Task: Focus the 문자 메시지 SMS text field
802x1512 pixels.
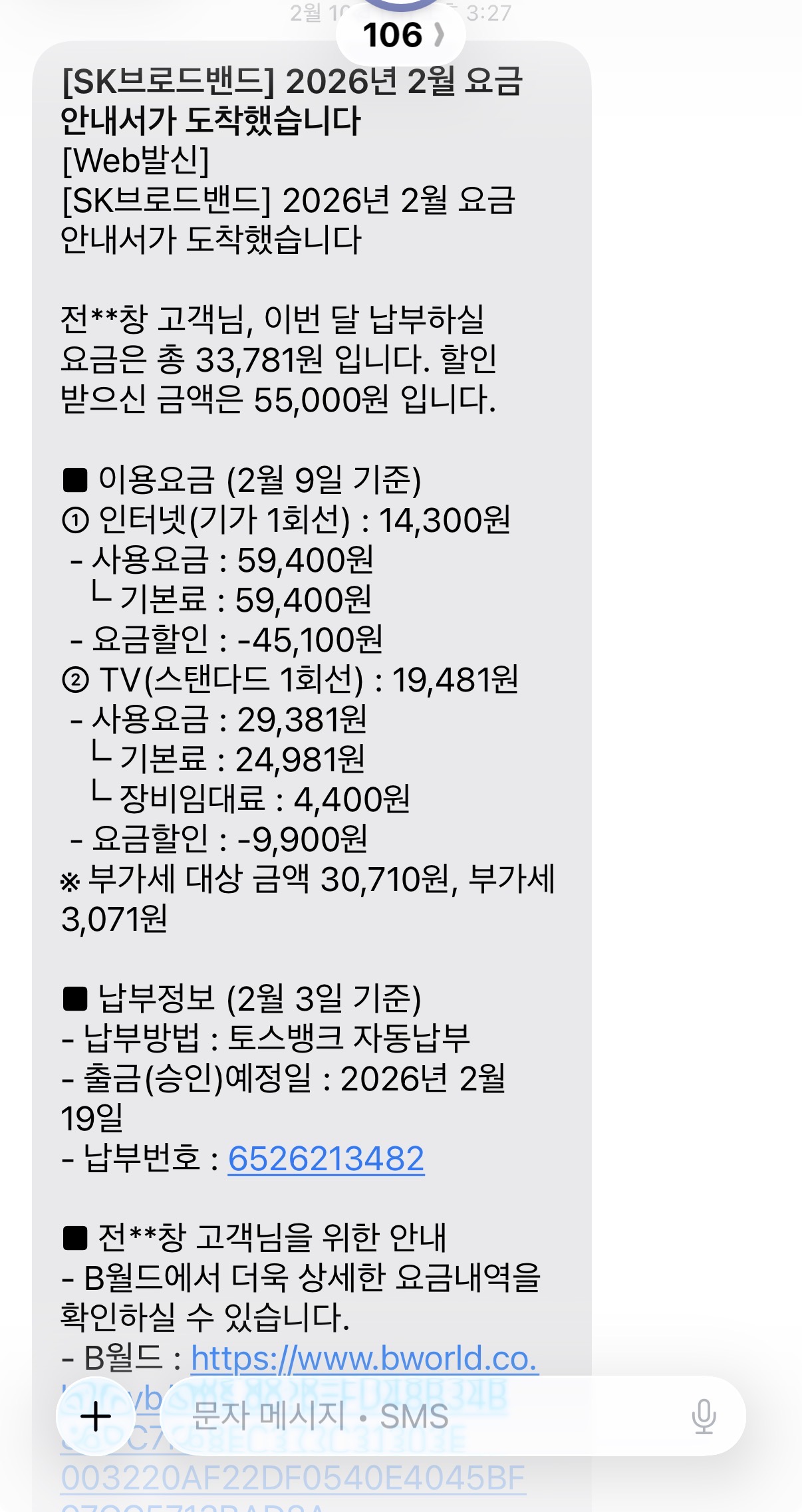Action: (412, 1416)
